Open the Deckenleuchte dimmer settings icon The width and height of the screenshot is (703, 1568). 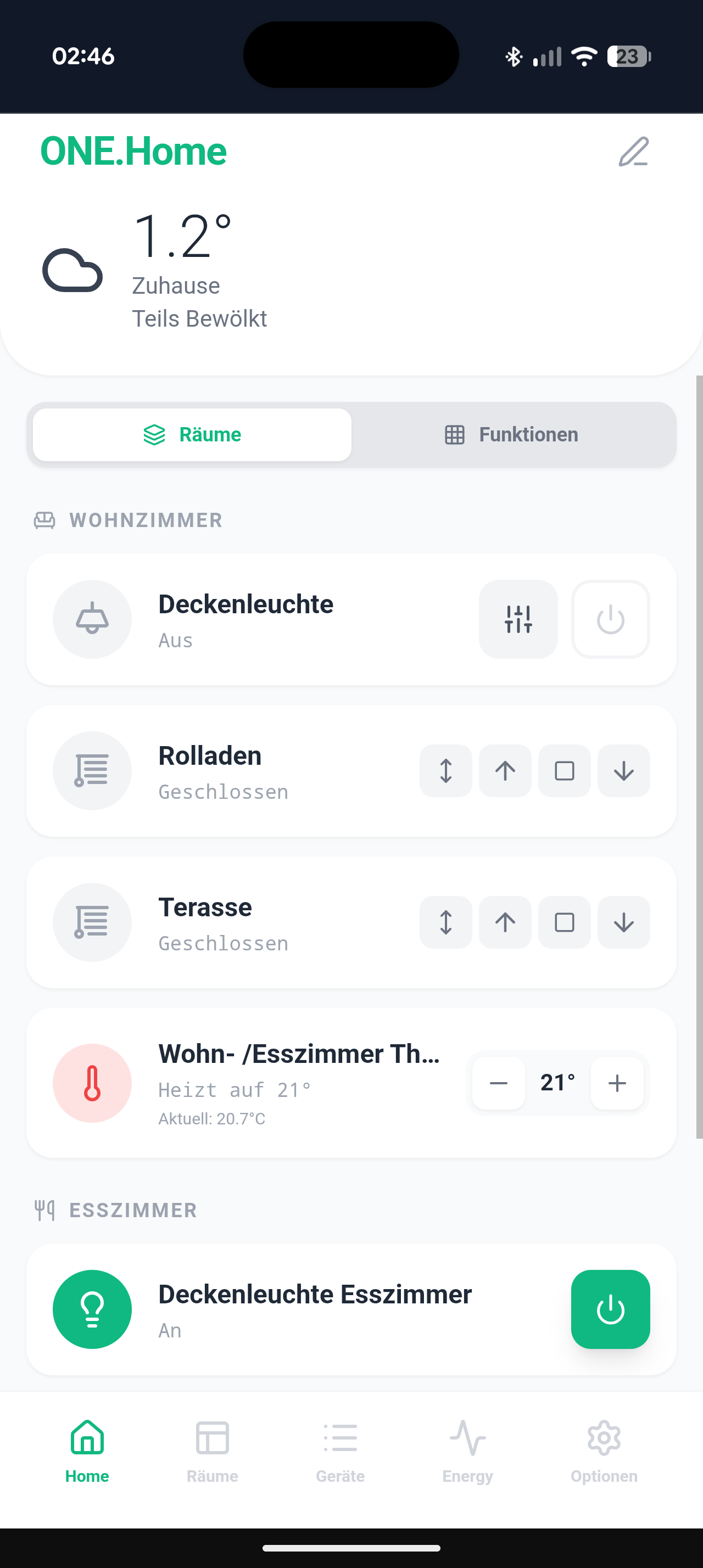(x=517, y=619)
